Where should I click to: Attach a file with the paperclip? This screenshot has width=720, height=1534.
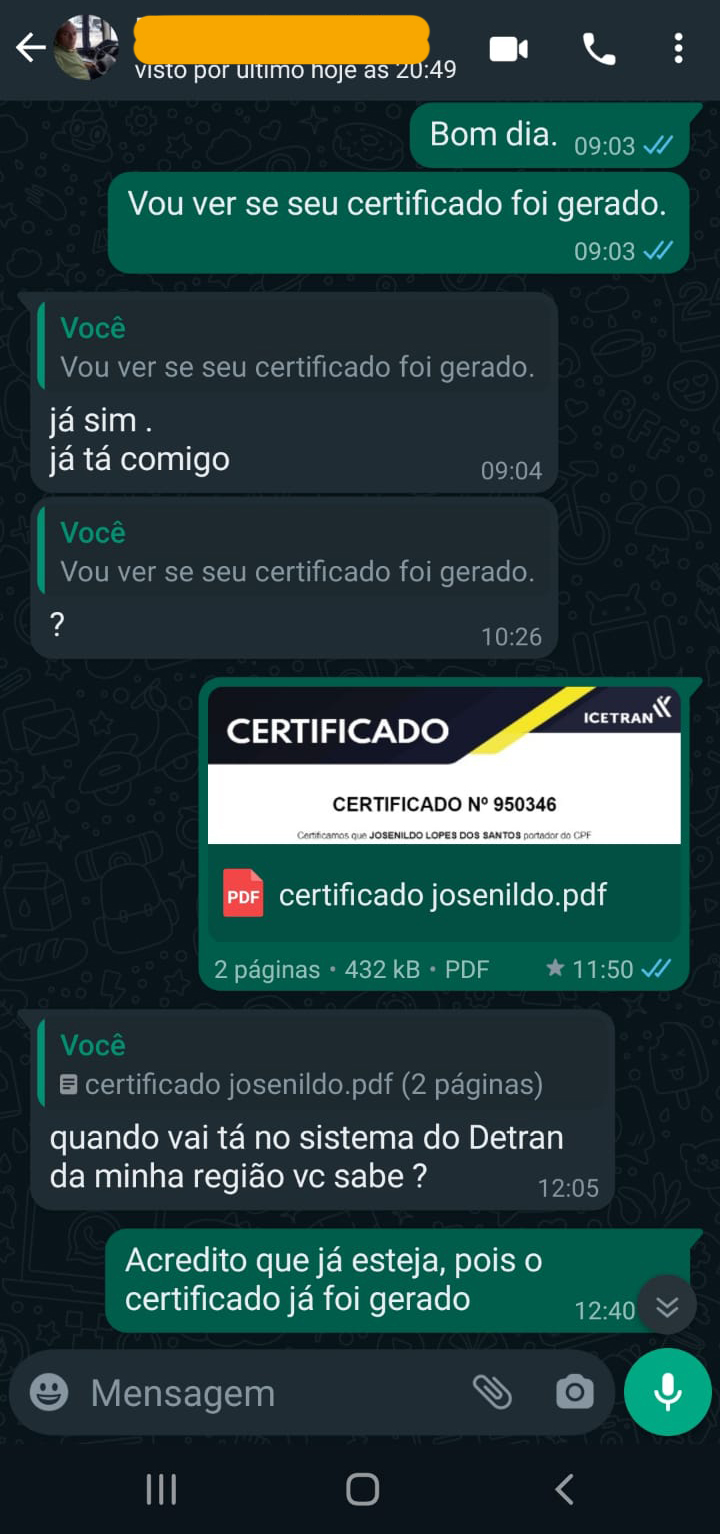pos(492,1392)
